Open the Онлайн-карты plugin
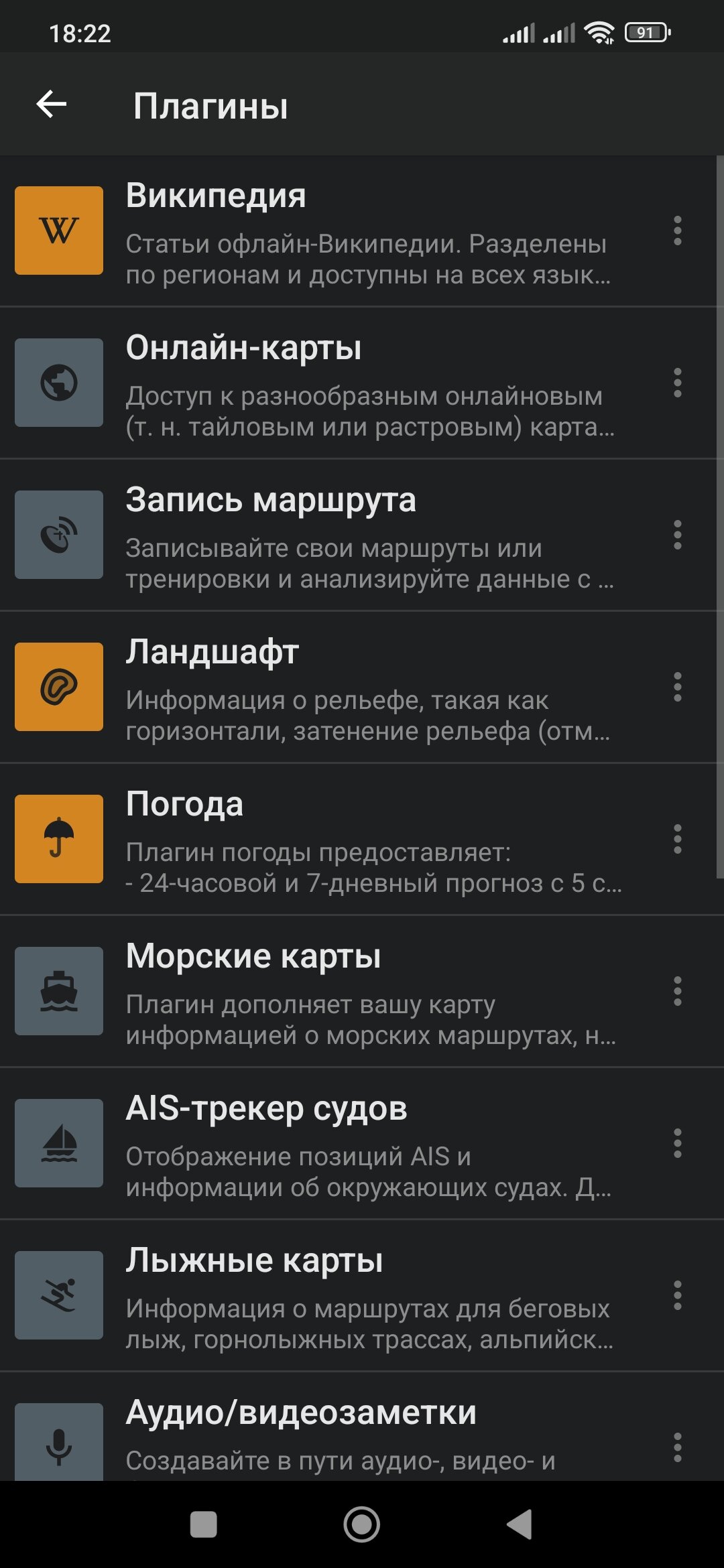 367,383
